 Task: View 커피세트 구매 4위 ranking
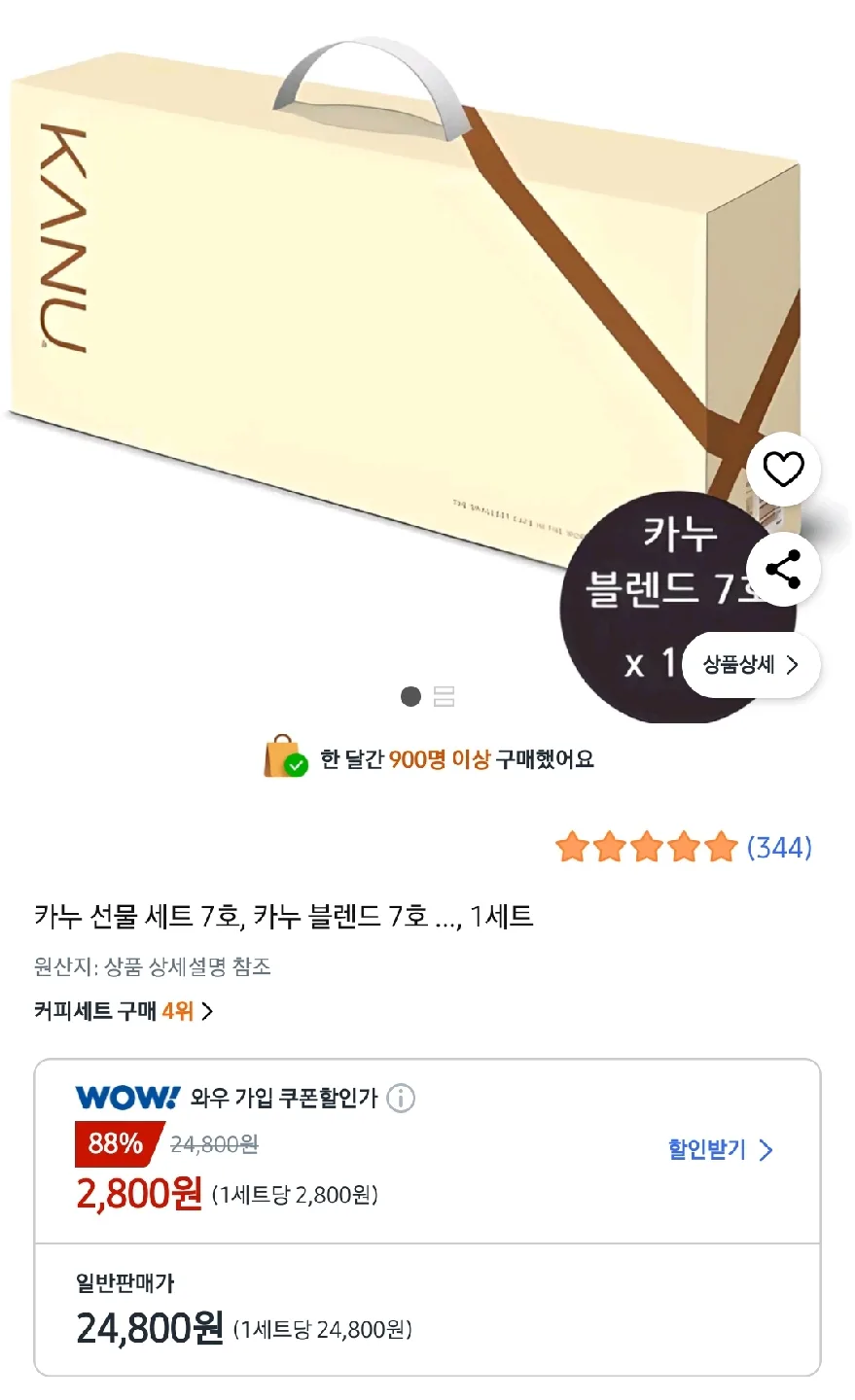[124, 1011]
